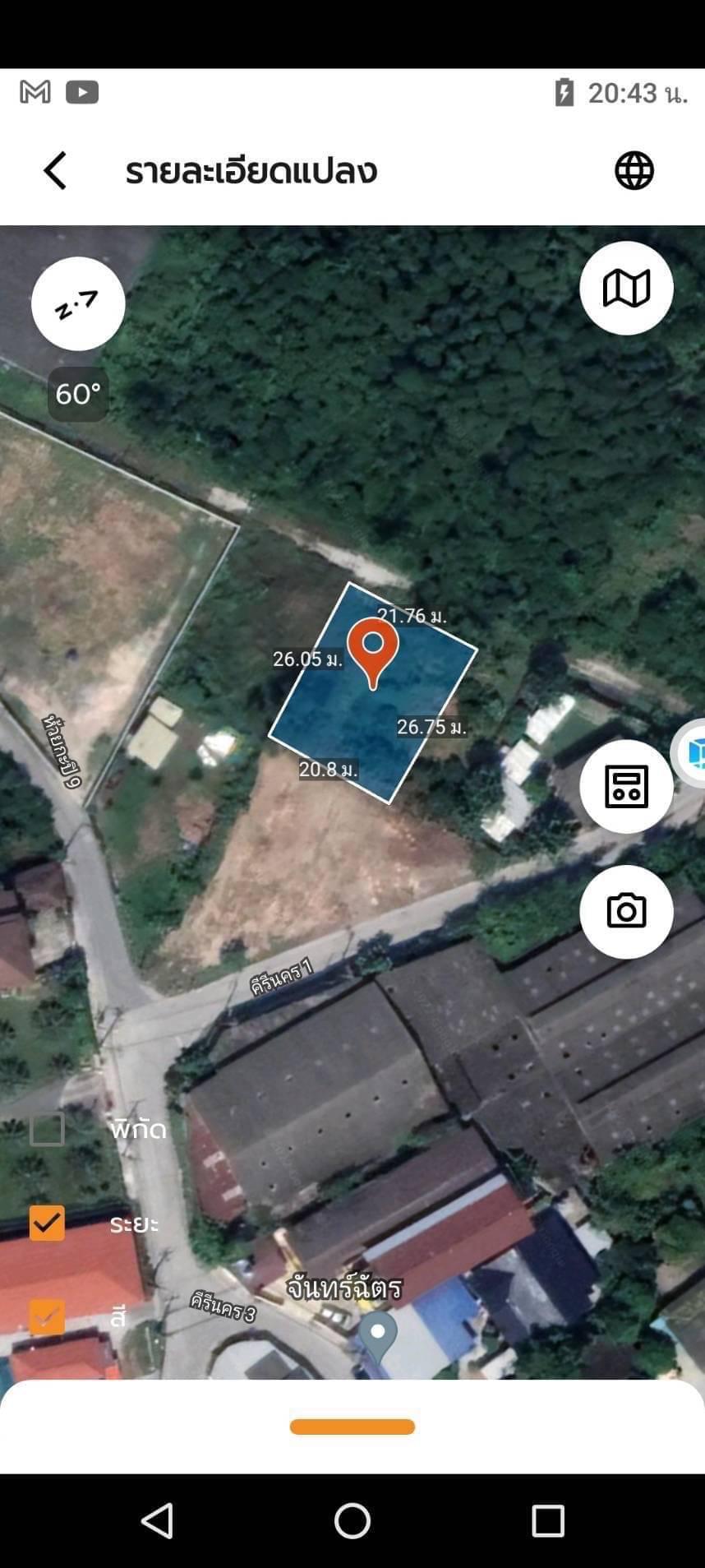Open recent apps with the square button

548,1521
